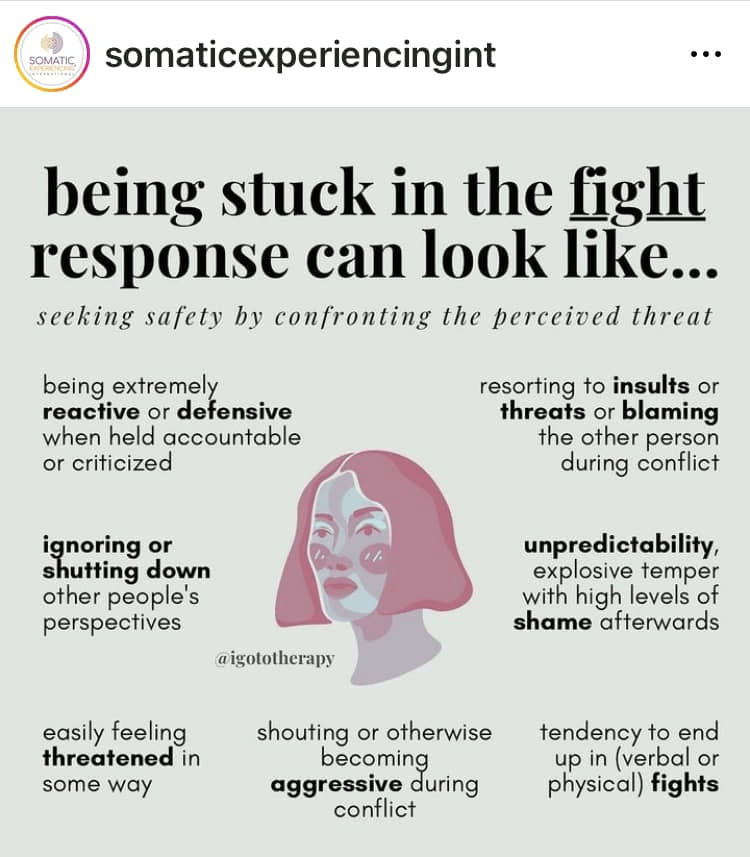Open the post's three-dot options menu
The width and height of the screenshot is (750, 857).
click(x=706, y=54)
